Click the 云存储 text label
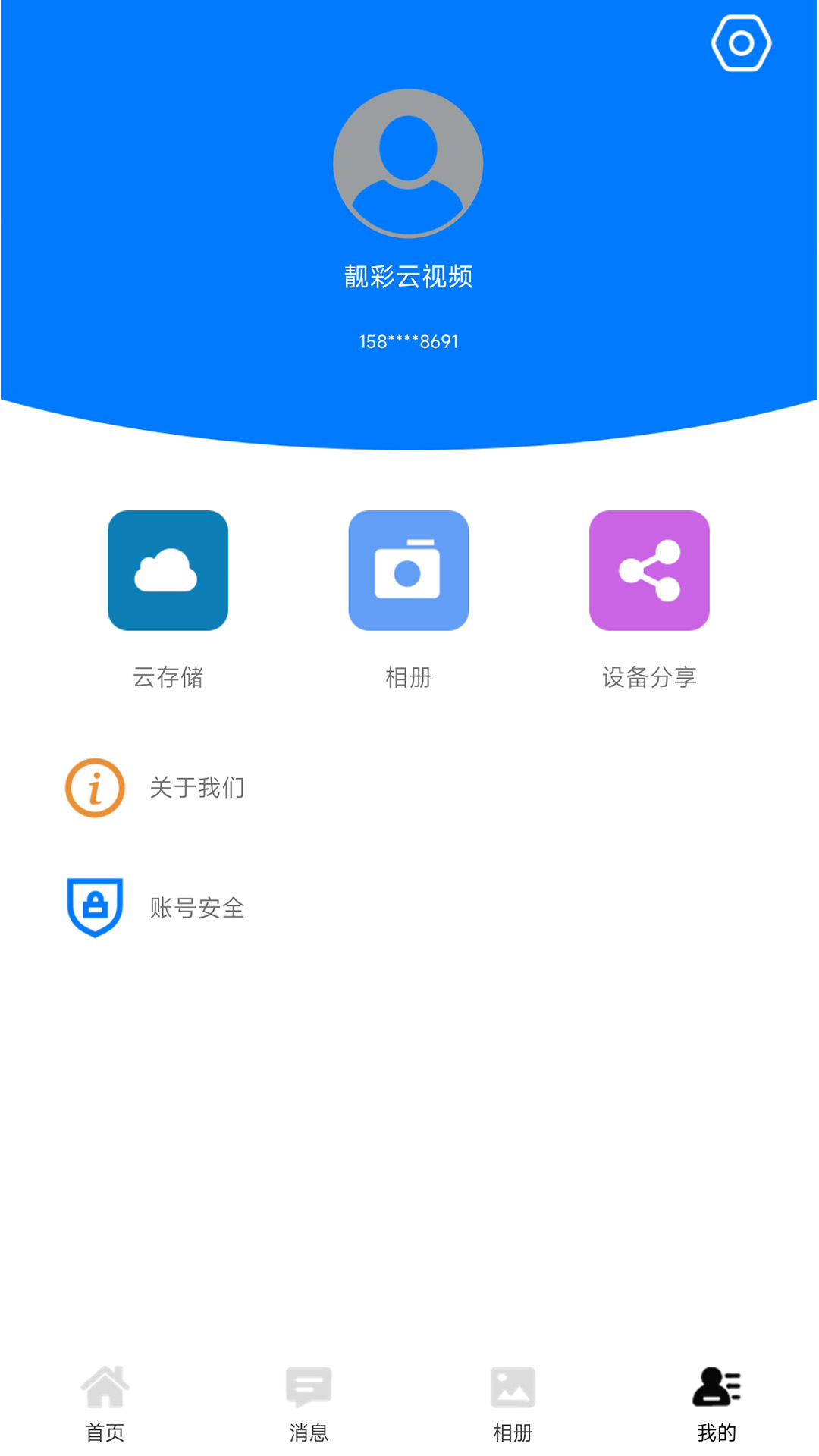The height and width of the screenshot is (1456, 819). point(168,679)
